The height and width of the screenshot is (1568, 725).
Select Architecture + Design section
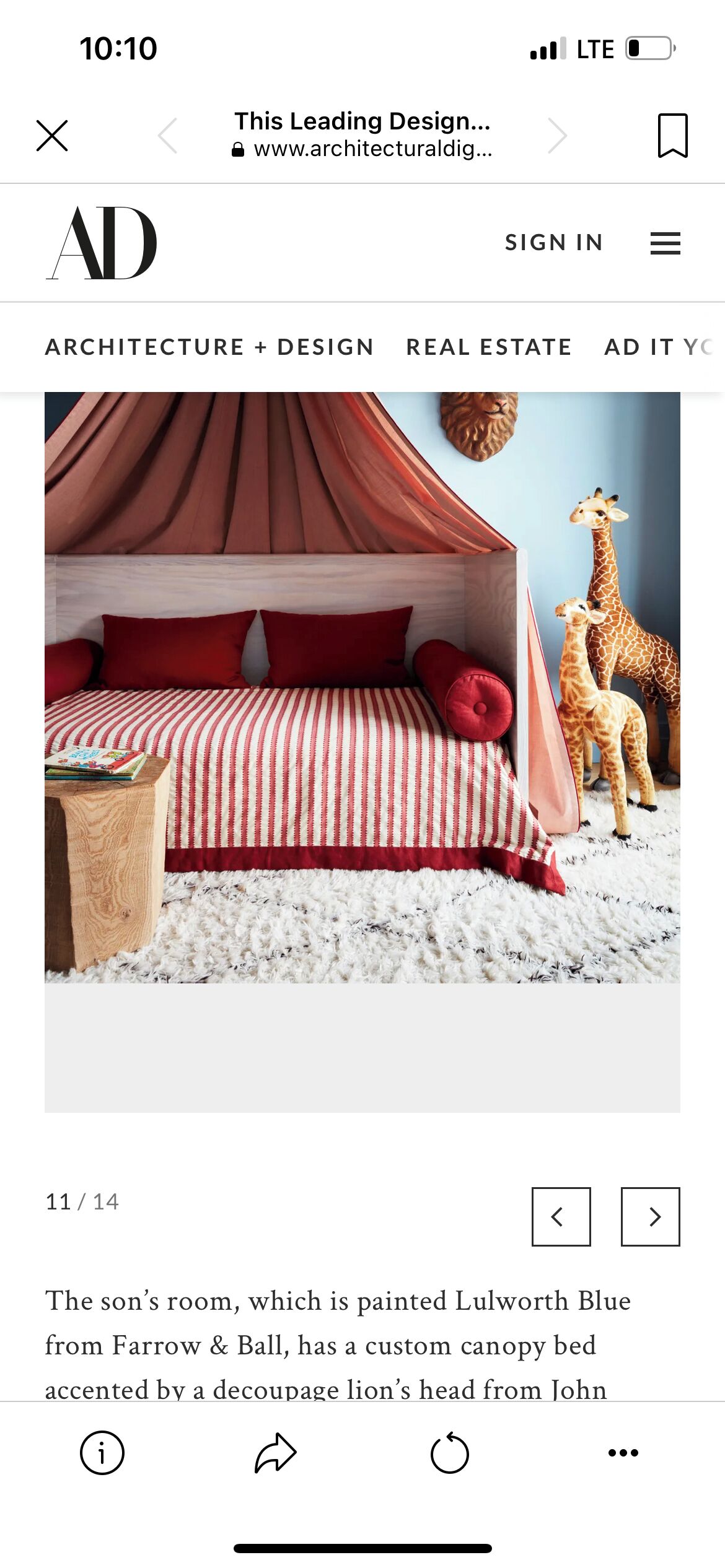(x=209, y=347)
